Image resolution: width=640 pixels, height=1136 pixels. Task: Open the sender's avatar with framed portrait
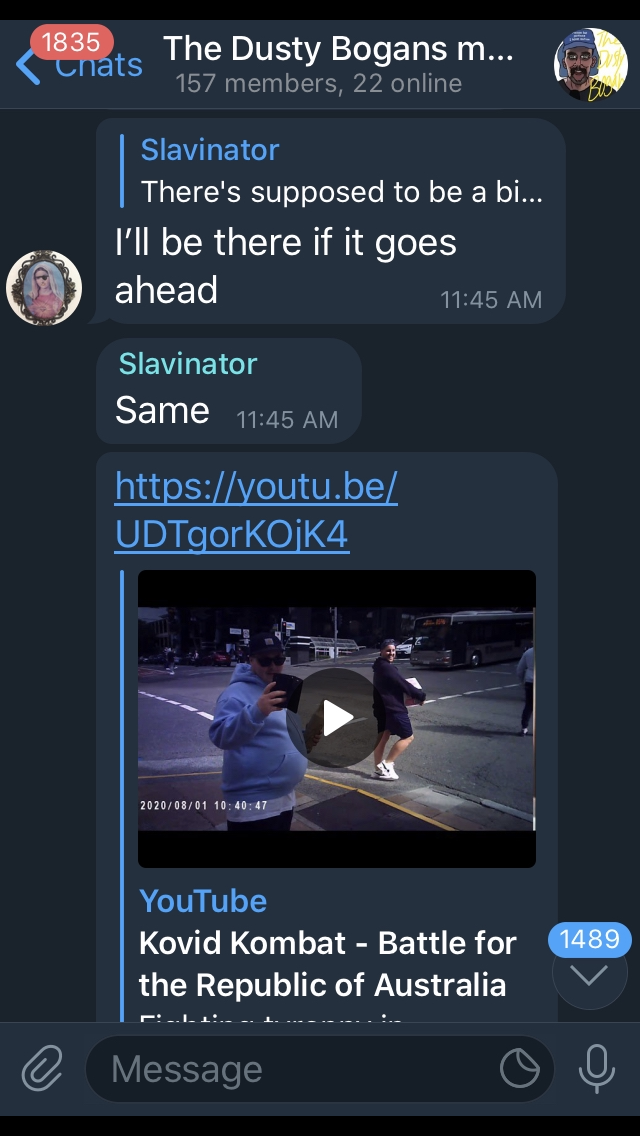(x=44, y=288)
